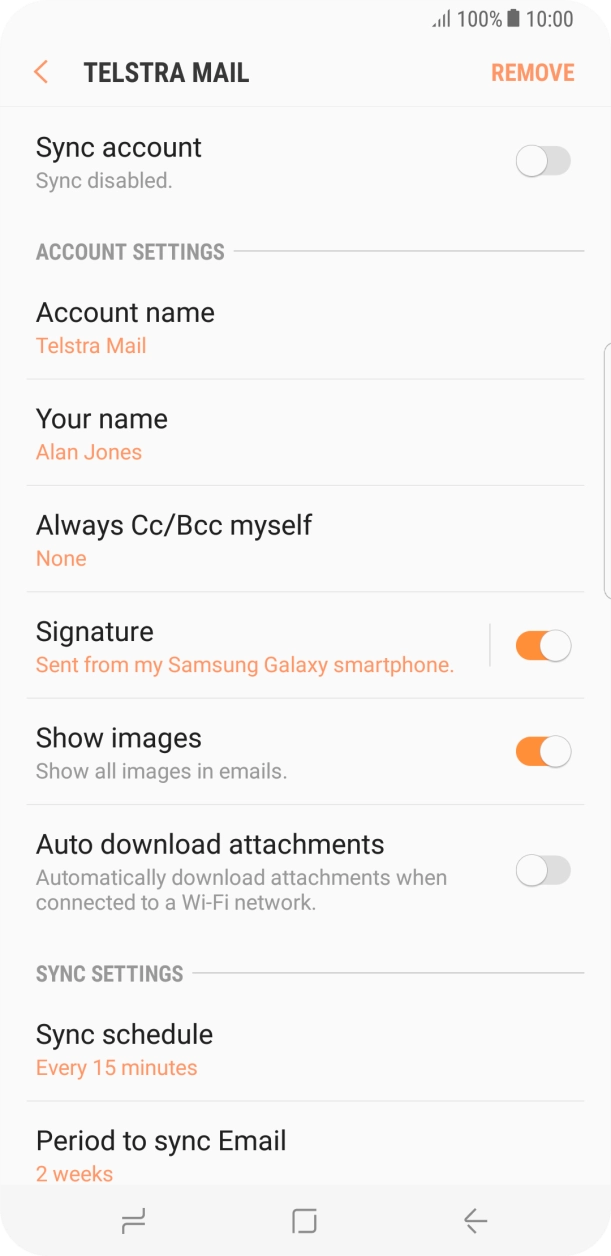
Task: Disable the Show images switch
Action: click(542, 752)
